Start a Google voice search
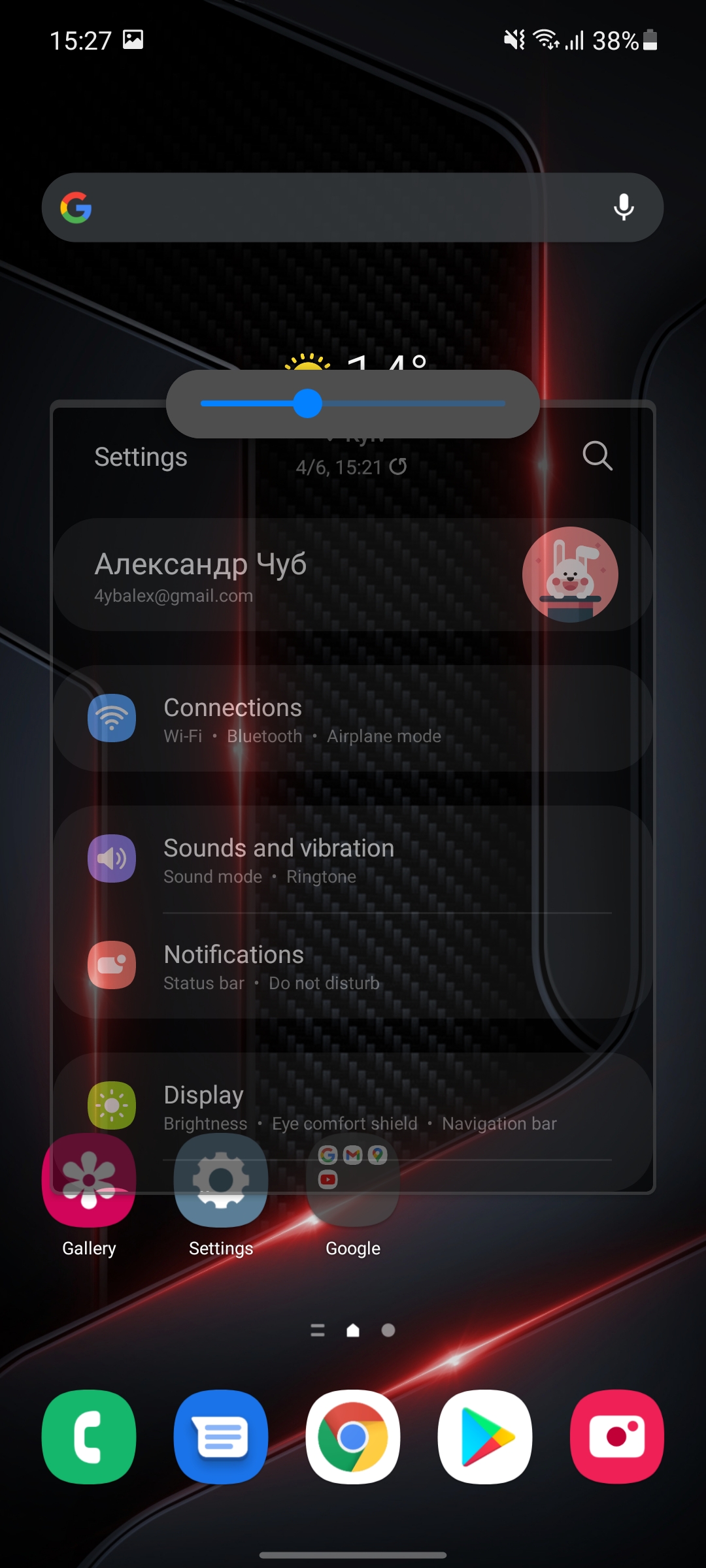Image resolution: width=706 pixels, height=1568 pixels. click(624, 208)
